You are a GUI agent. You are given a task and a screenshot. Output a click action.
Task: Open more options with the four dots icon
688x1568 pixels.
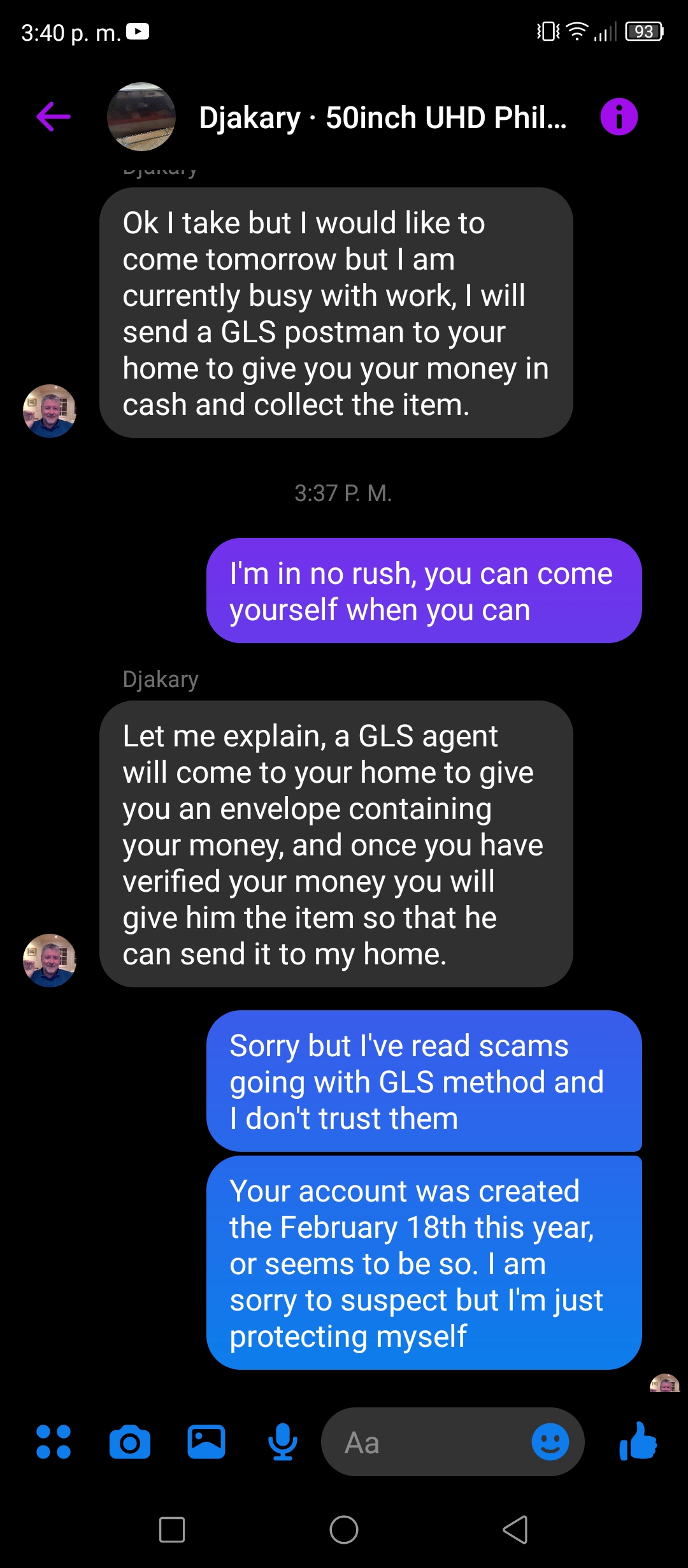54,1442
